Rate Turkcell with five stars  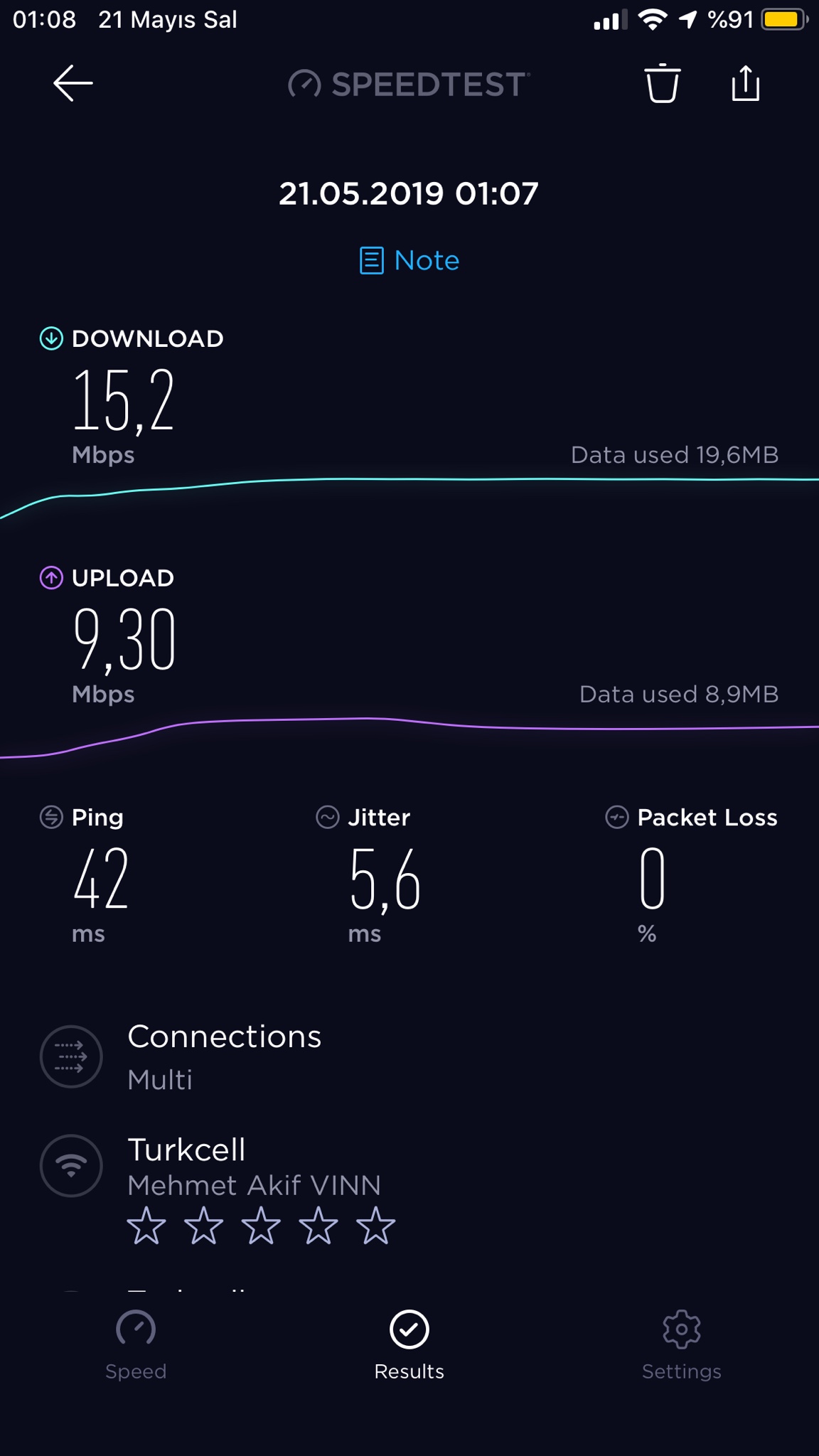click(375, 1226)
